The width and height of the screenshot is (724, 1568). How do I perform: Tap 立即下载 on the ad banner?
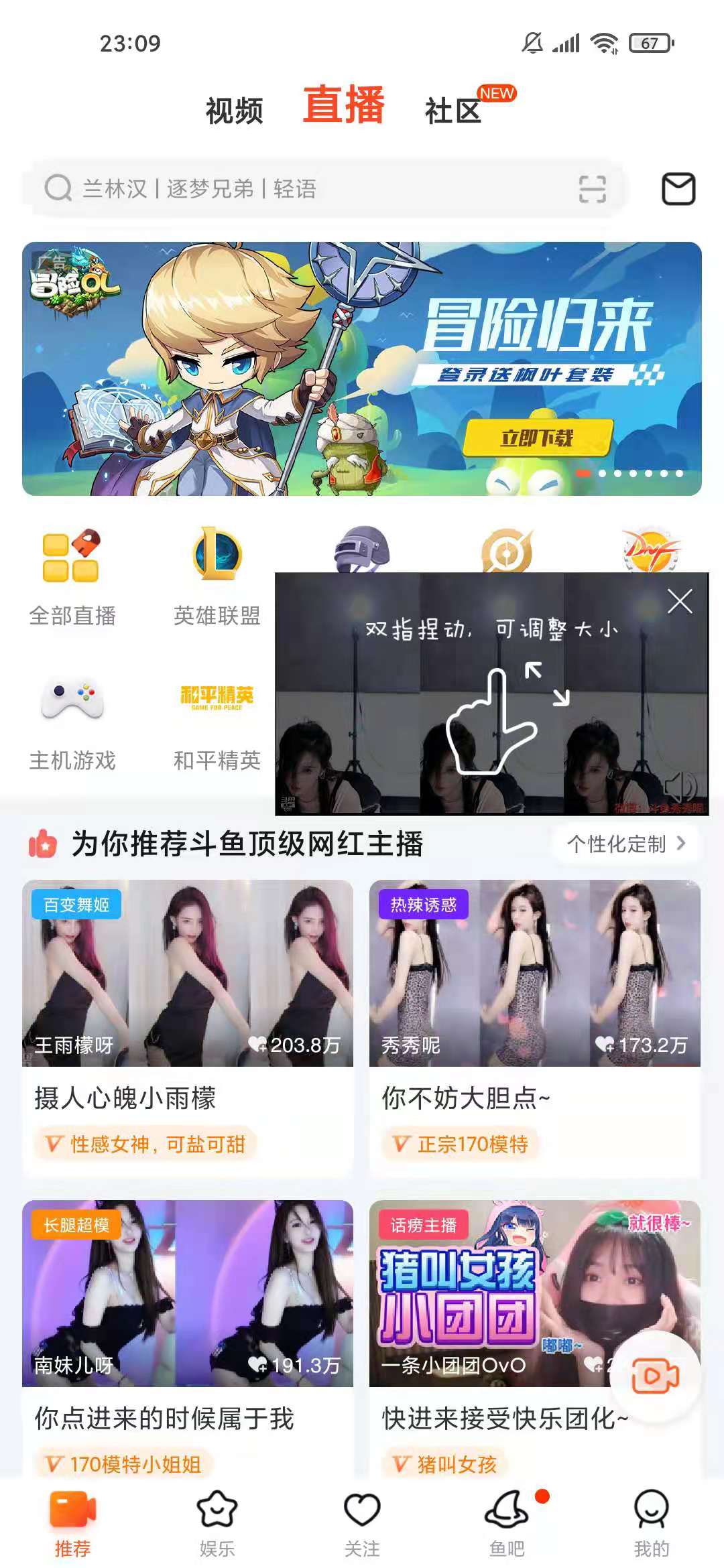click(538, 438)
